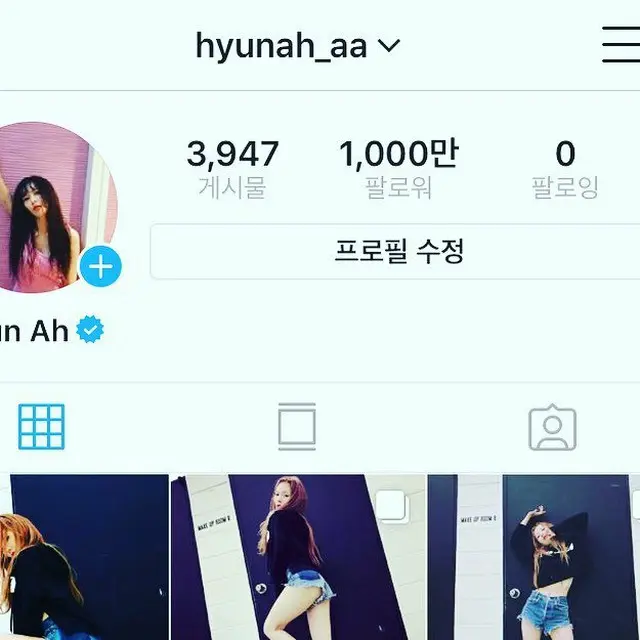Viewport: 640px width, 640px height.
Task: Switch to the feed list view tab
Action: click(297, 427)
